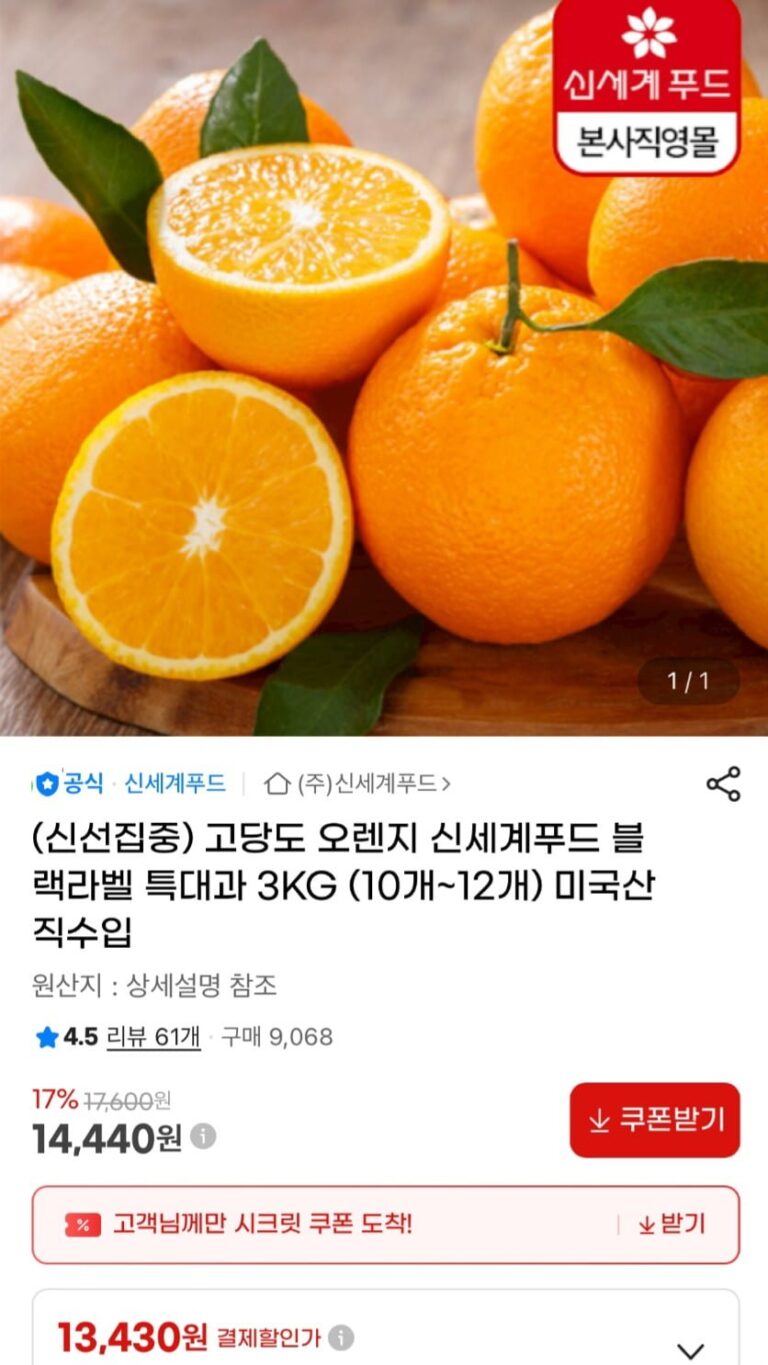Viewport: 768px width, 1365px height.
Task: Share this orange product
Action: click(723, 784)
